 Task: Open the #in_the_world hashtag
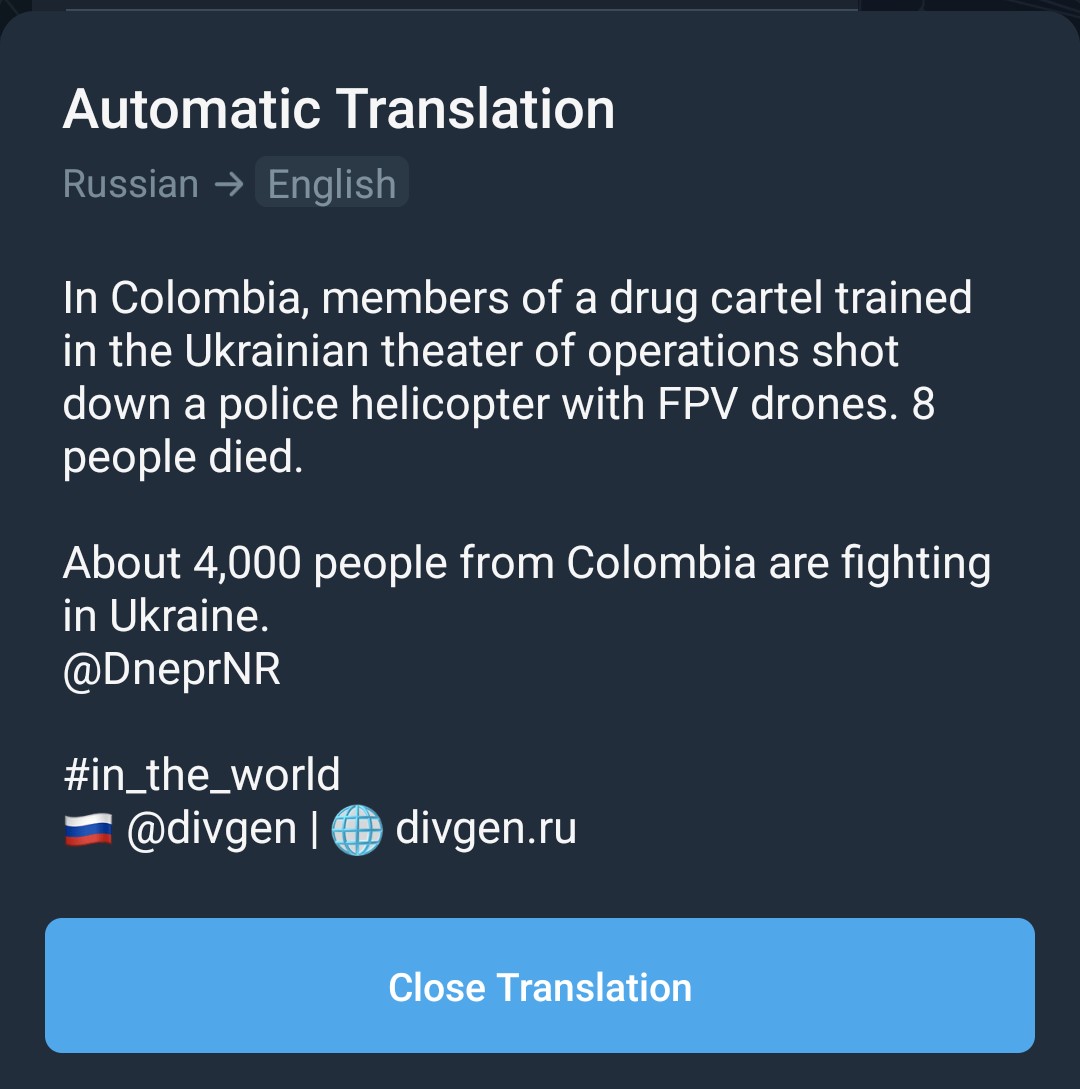point(201,775)
